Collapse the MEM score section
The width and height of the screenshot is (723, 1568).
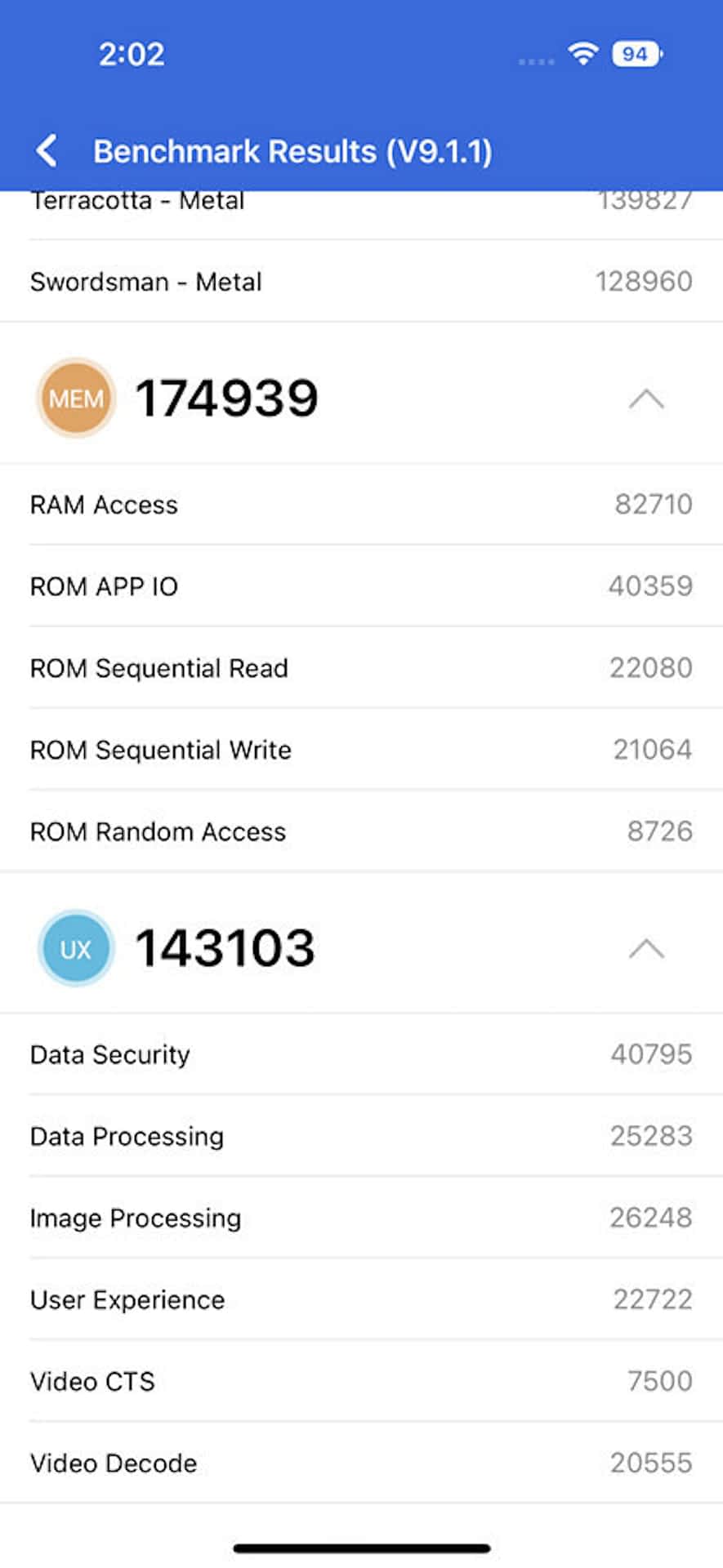[646, 399]
